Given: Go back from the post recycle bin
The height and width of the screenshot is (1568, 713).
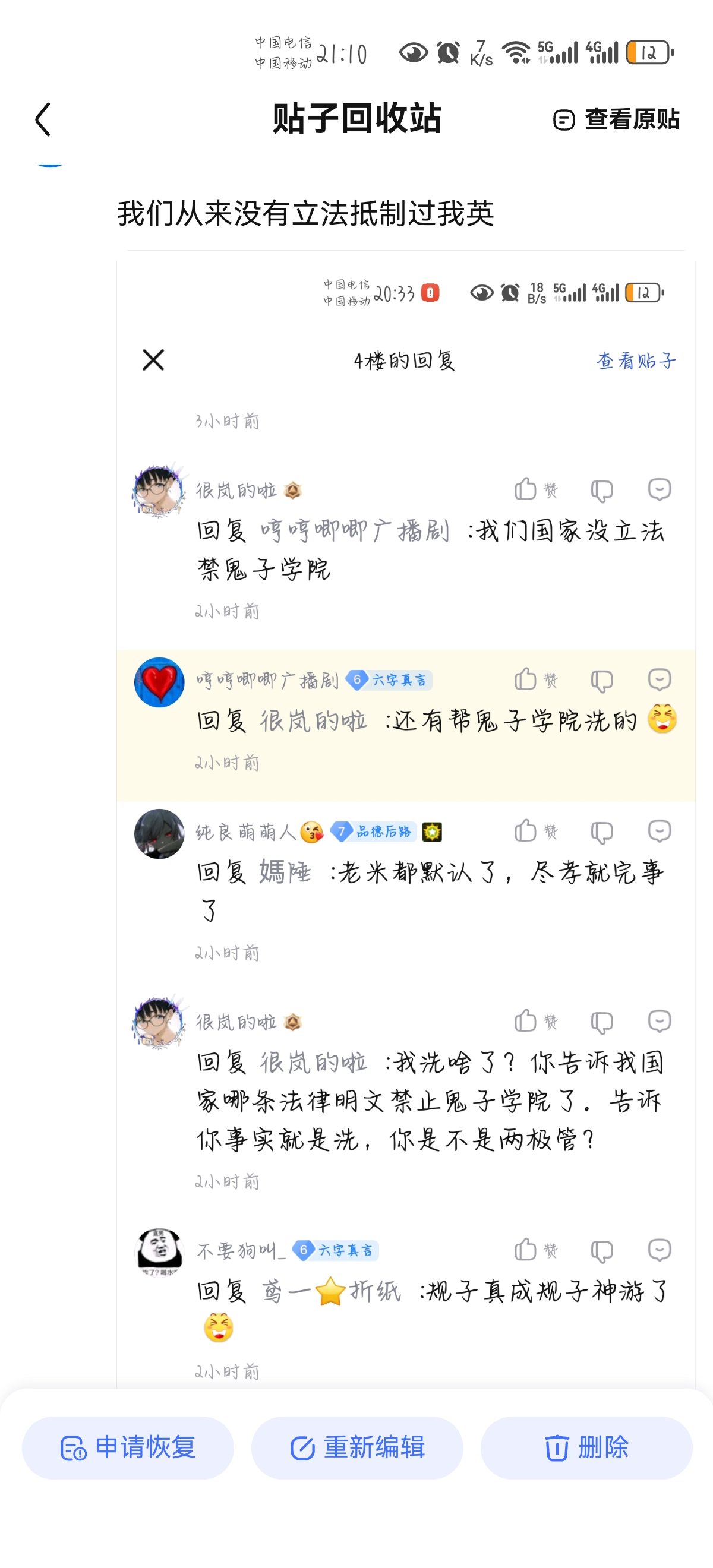Looking at the screenshot, I should [x=43, y=119].
